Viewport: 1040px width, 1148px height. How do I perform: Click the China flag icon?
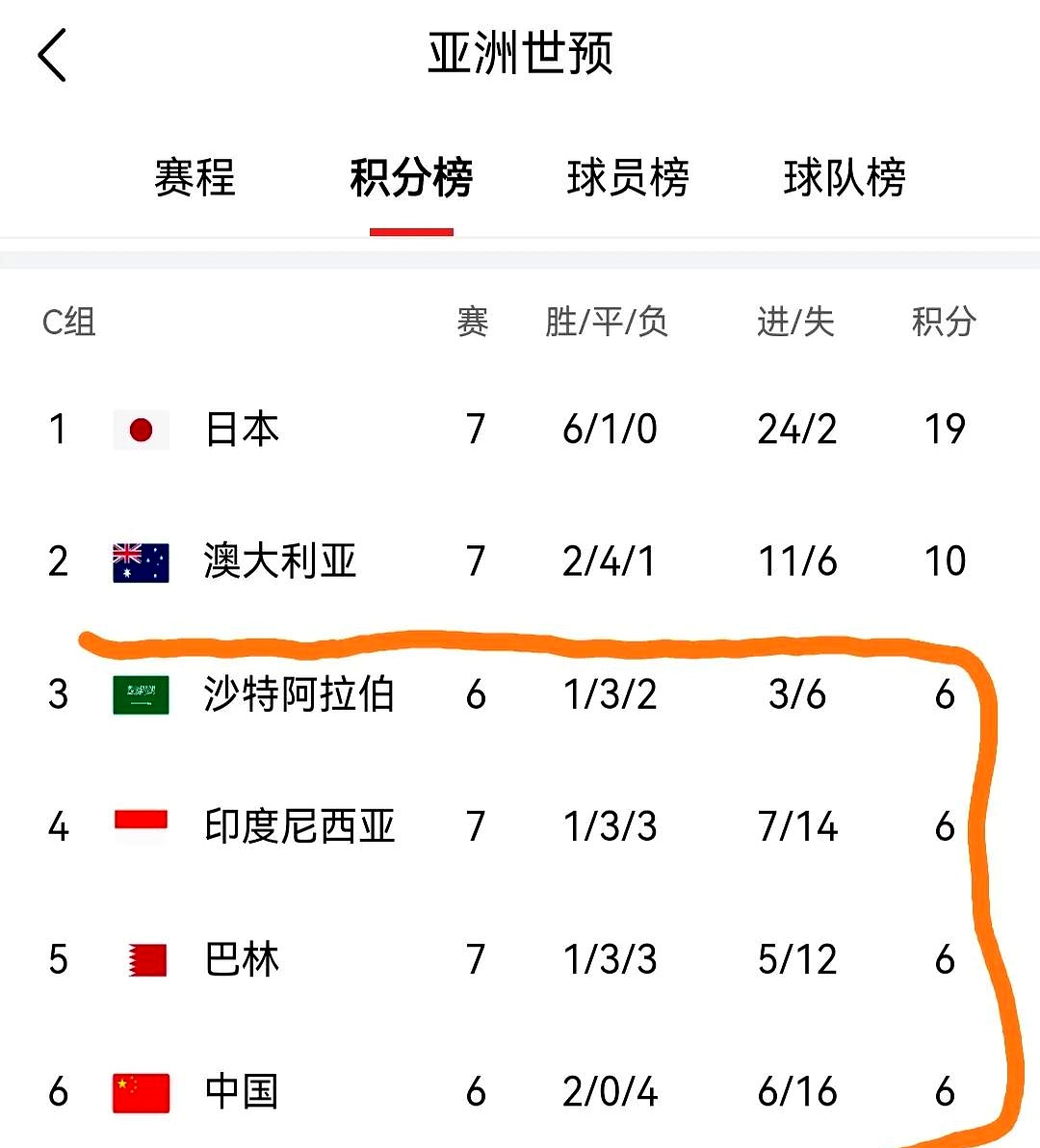pyautogui.click(x=141, y=1091)
